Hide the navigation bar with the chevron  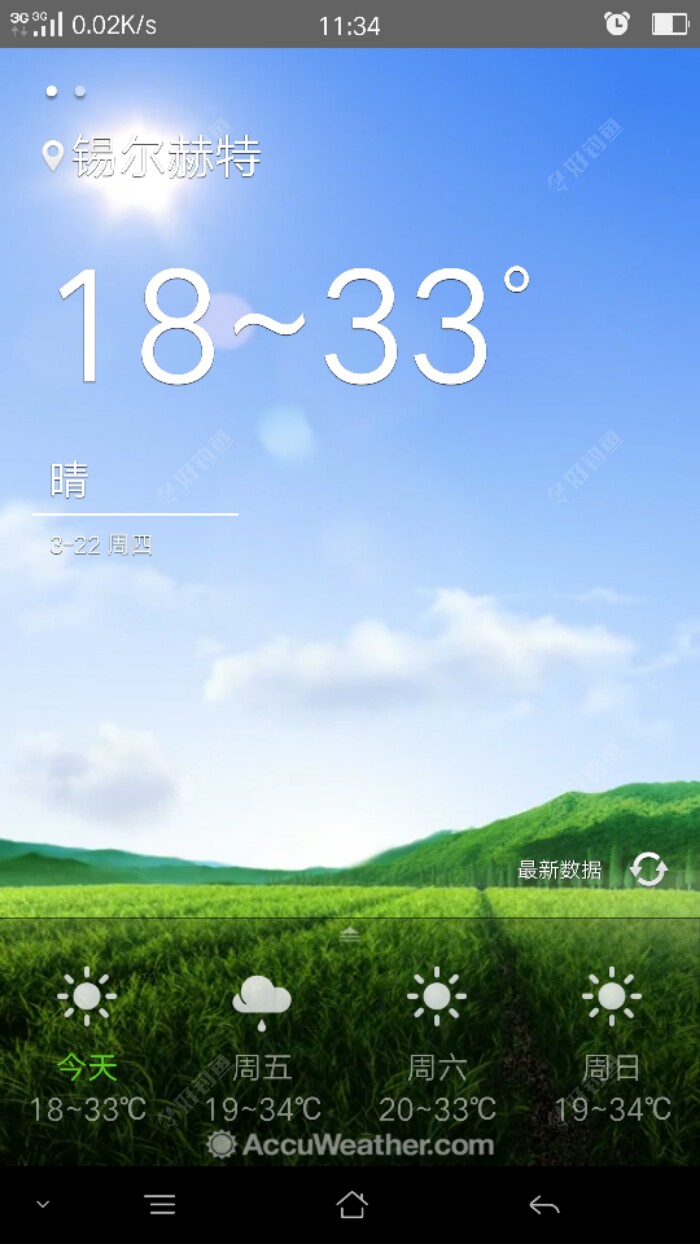pos(42,1205)
